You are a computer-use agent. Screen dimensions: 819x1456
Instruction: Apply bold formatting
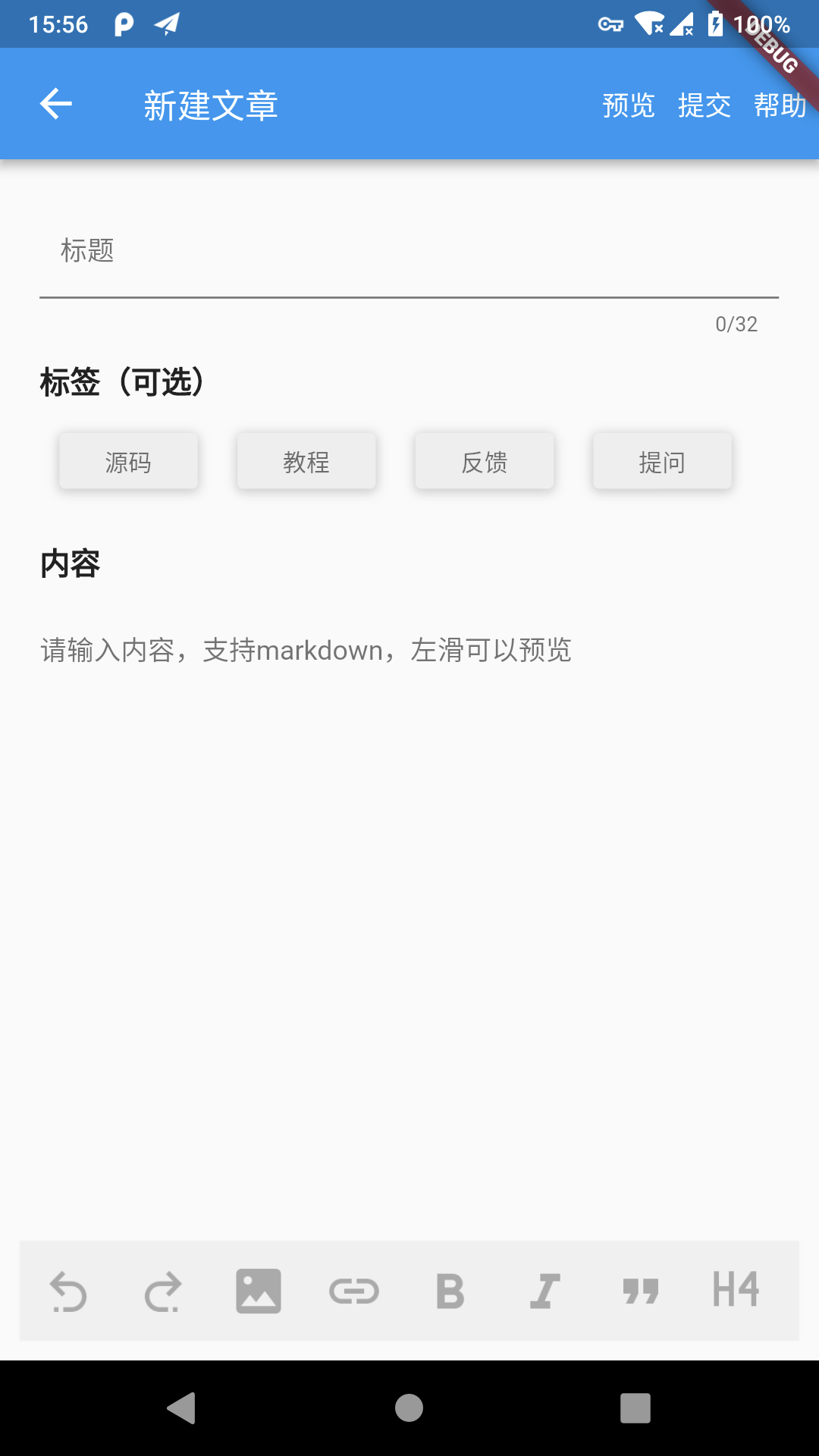(450, 1291)
